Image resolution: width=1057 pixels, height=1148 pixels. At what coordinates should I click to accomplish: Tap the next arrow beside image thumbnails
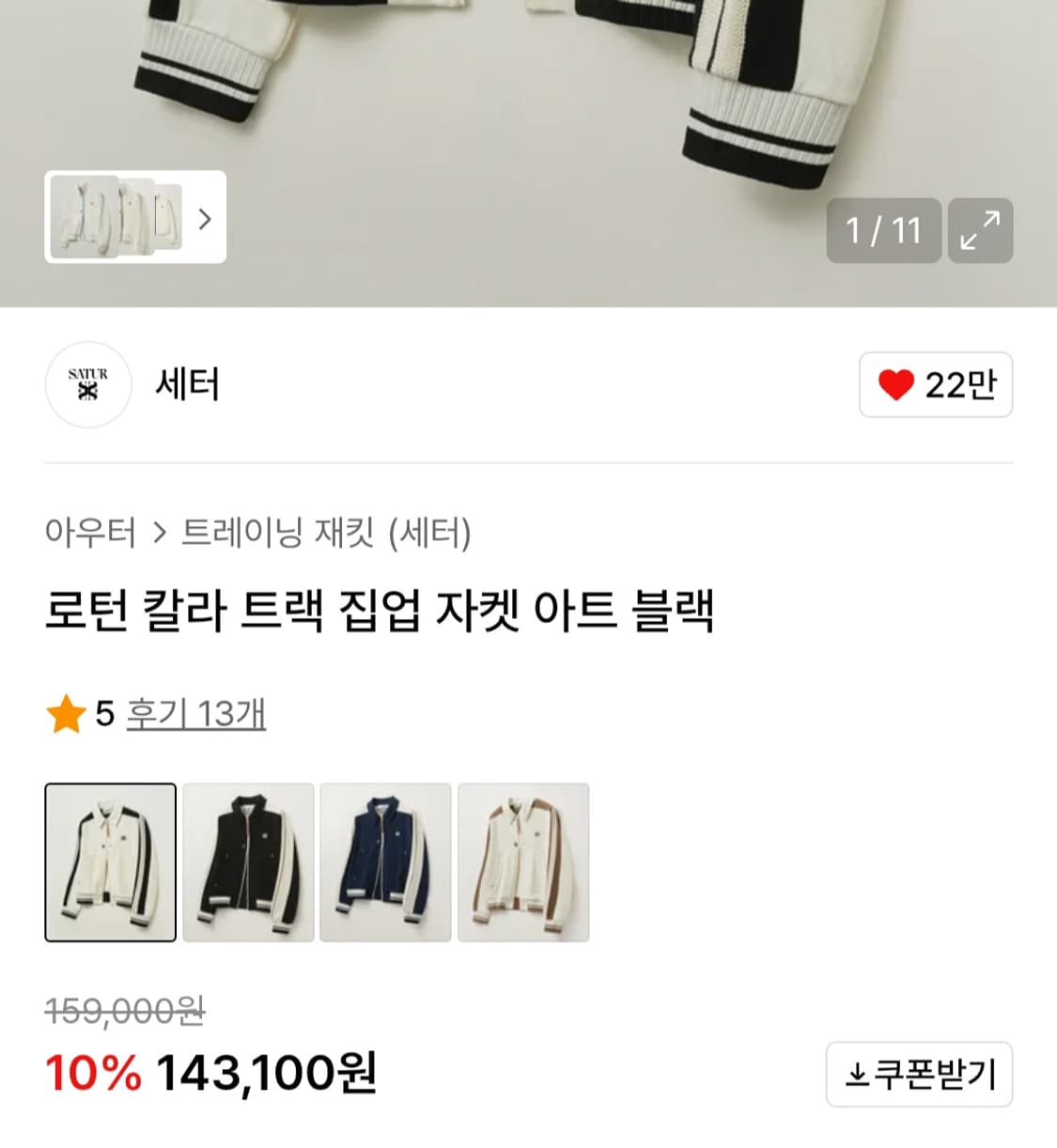click(x=203, y=220)
